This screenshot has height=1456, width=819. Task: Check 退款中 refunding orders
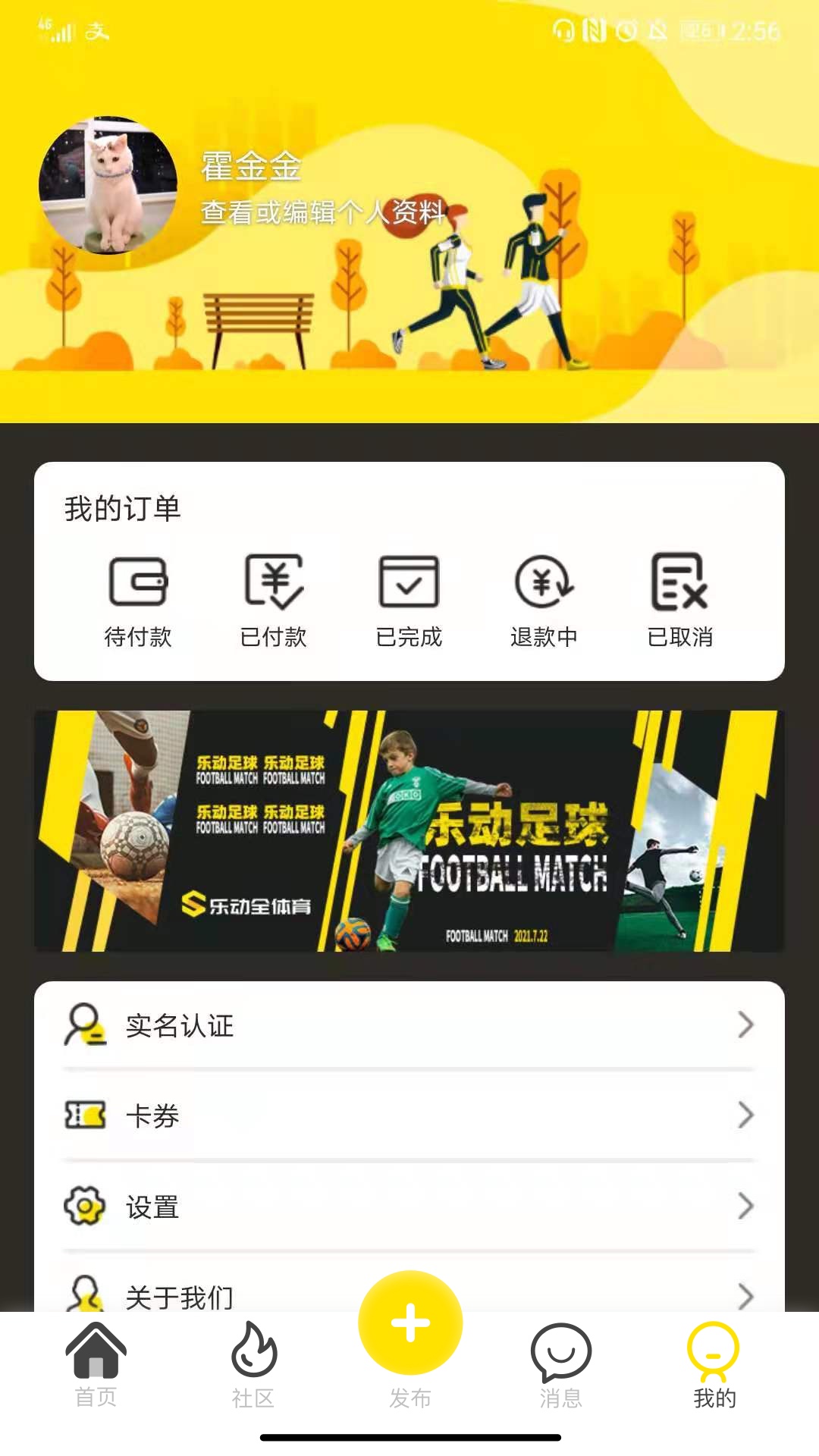click(544, 600)
